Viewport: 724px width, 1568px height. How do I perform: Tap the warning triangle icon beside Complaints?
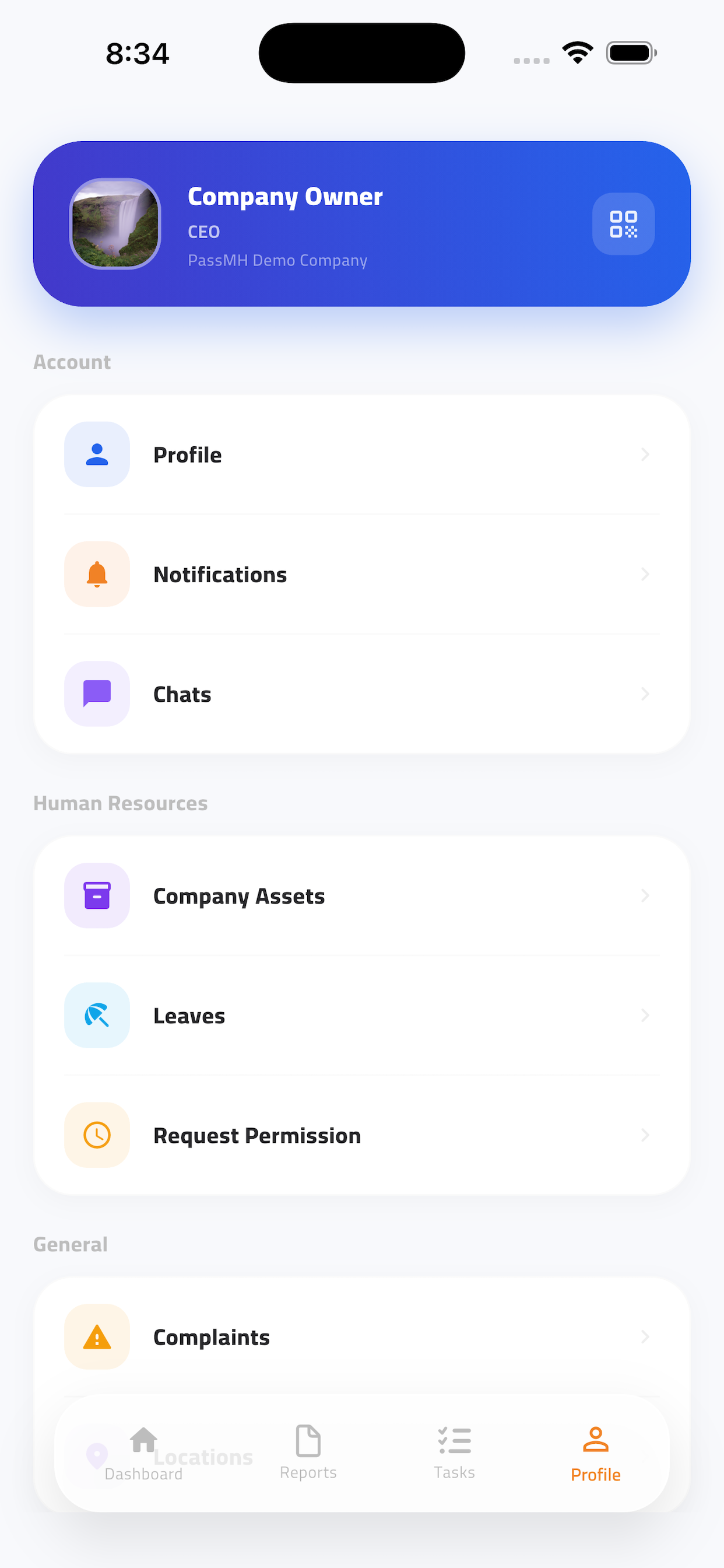pos(97,1336)
